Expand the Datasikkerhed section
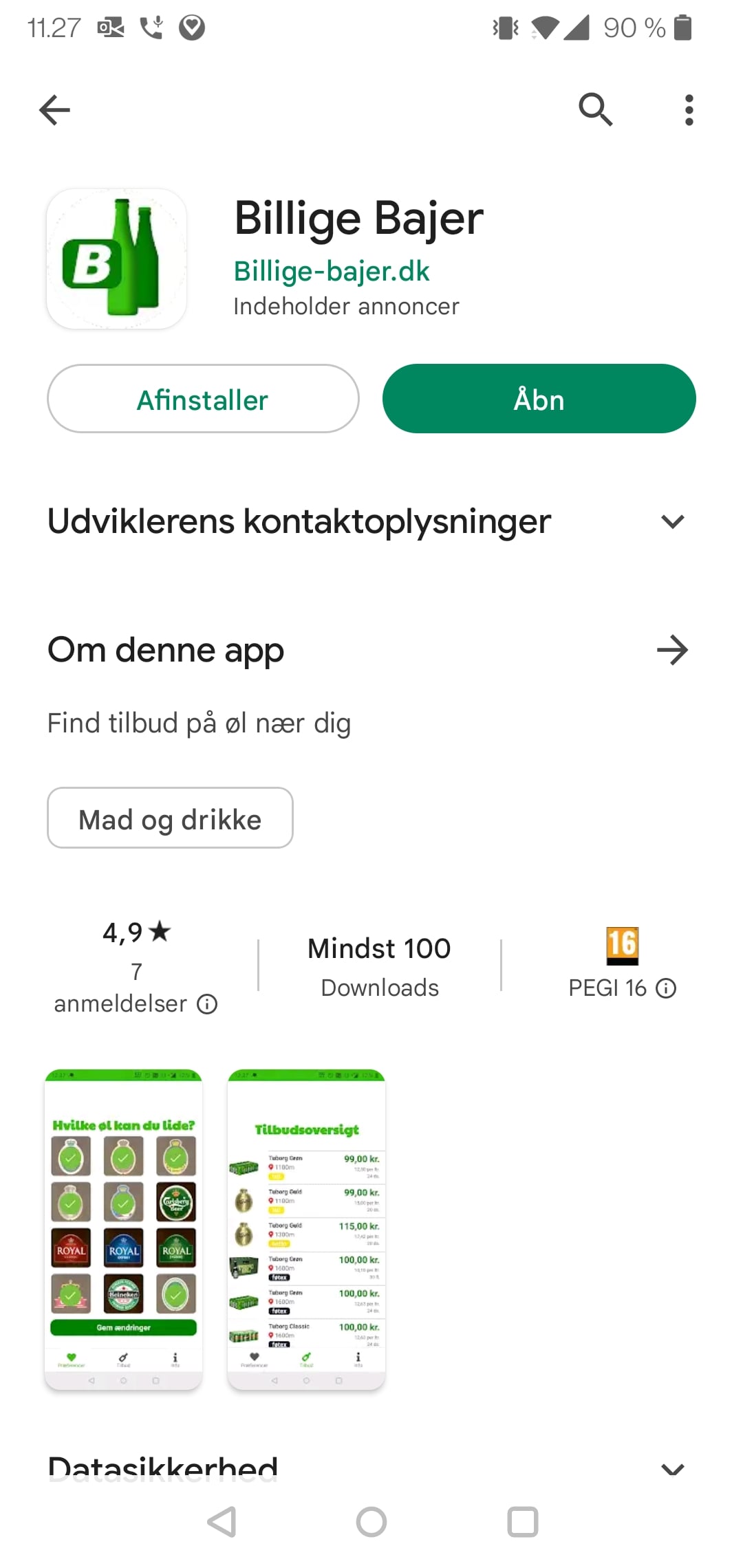The width and height of the screenshot is (743, 1568). [x=672, y=1468]
